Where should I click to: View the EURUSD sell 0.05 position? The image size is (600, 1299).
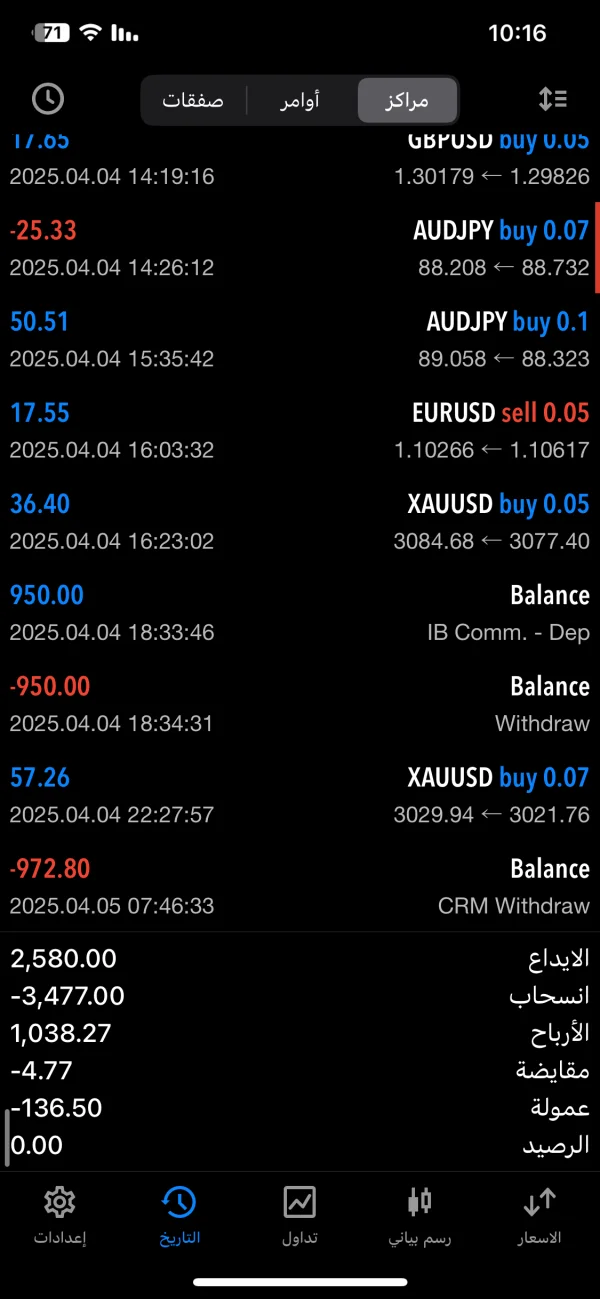click(x=300, y=431)
